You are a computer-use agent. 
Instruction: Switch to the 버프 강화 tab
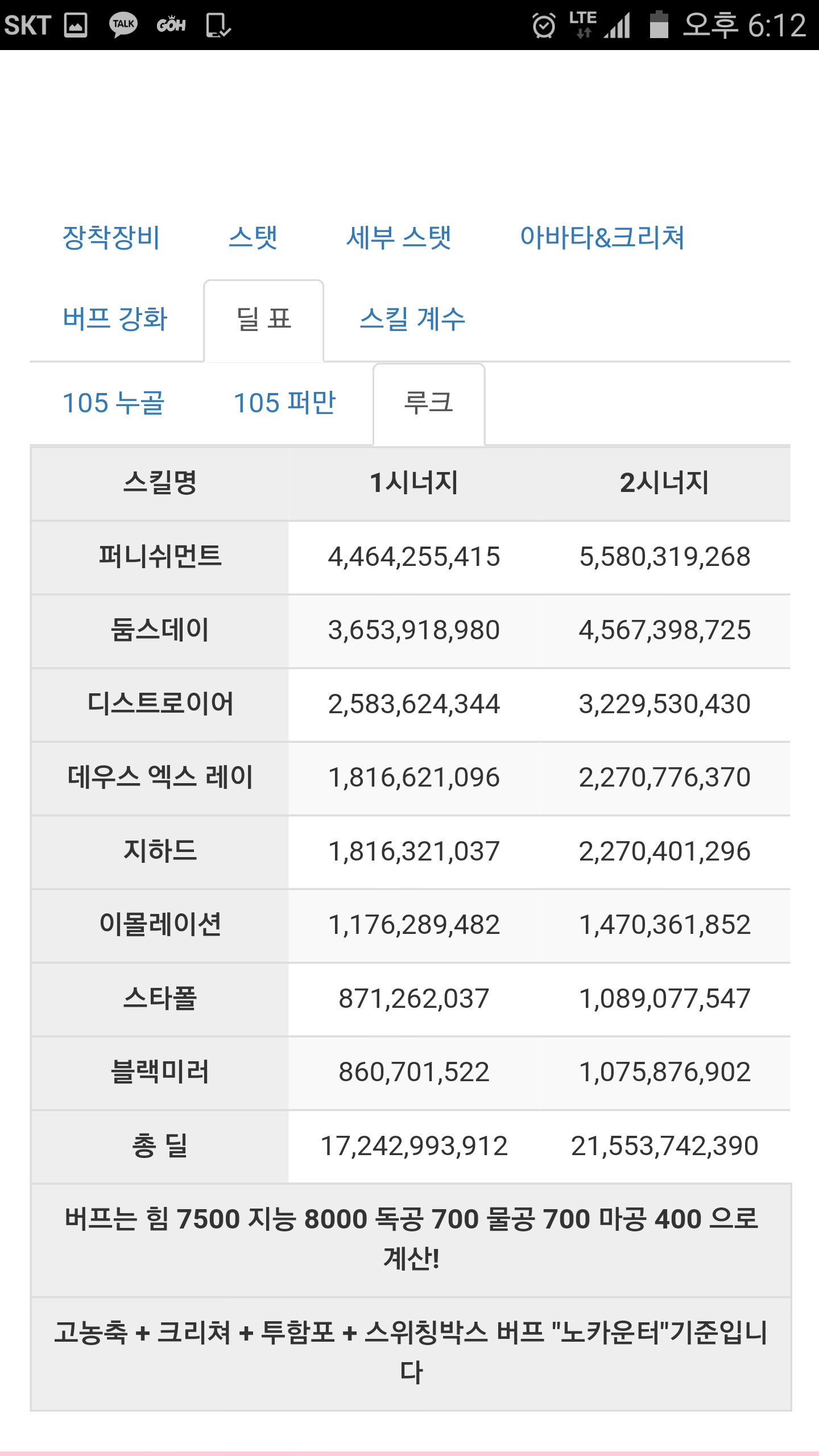pos(115,319)
